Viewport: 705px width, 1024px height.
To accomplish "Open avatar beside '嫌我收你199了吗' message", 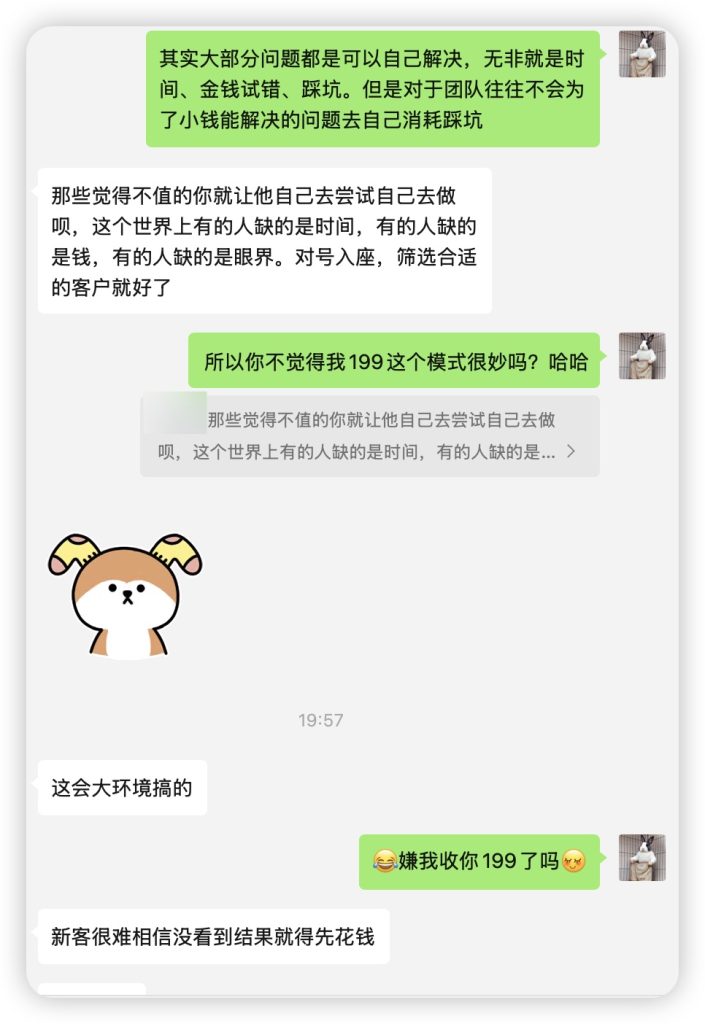I will pyautogui.click(x=642, y=857).
